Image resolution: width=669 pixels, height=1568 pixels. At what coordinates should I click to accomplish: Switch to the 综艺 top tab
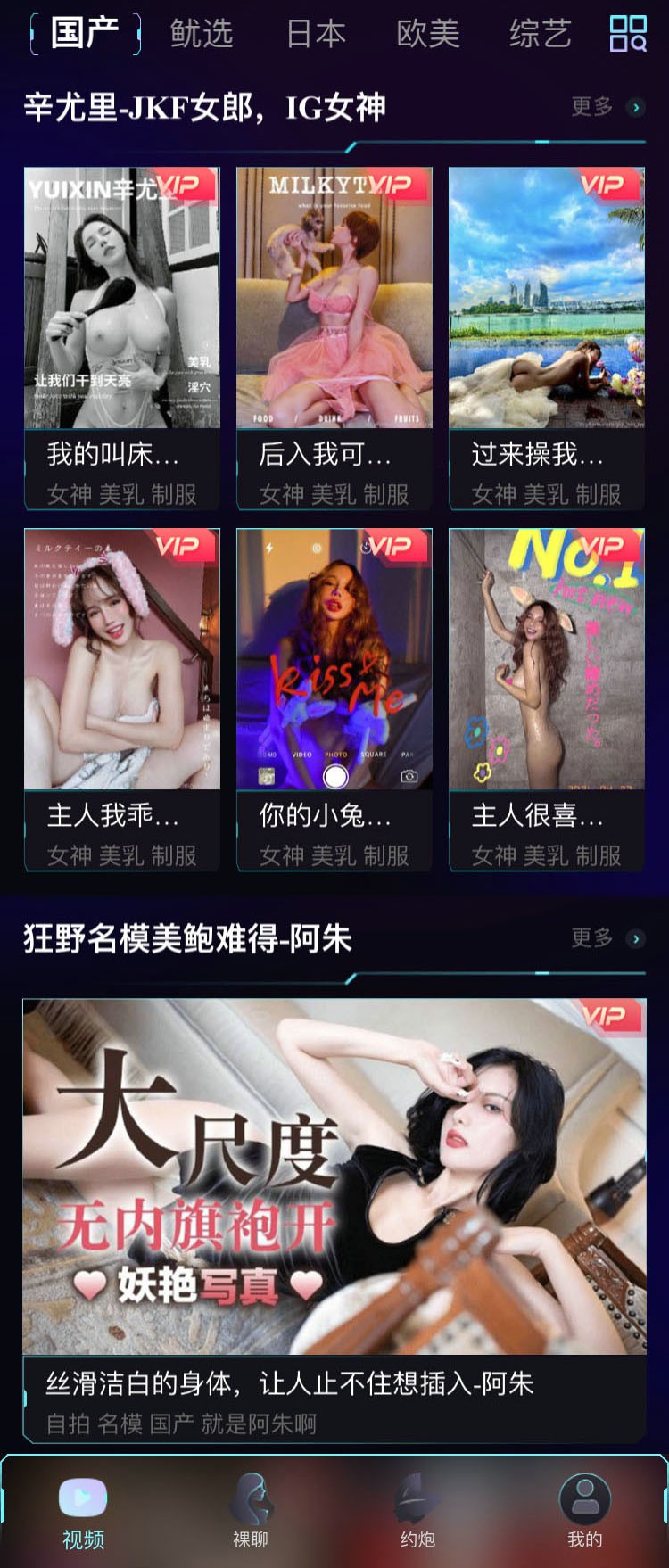(540, 34)
